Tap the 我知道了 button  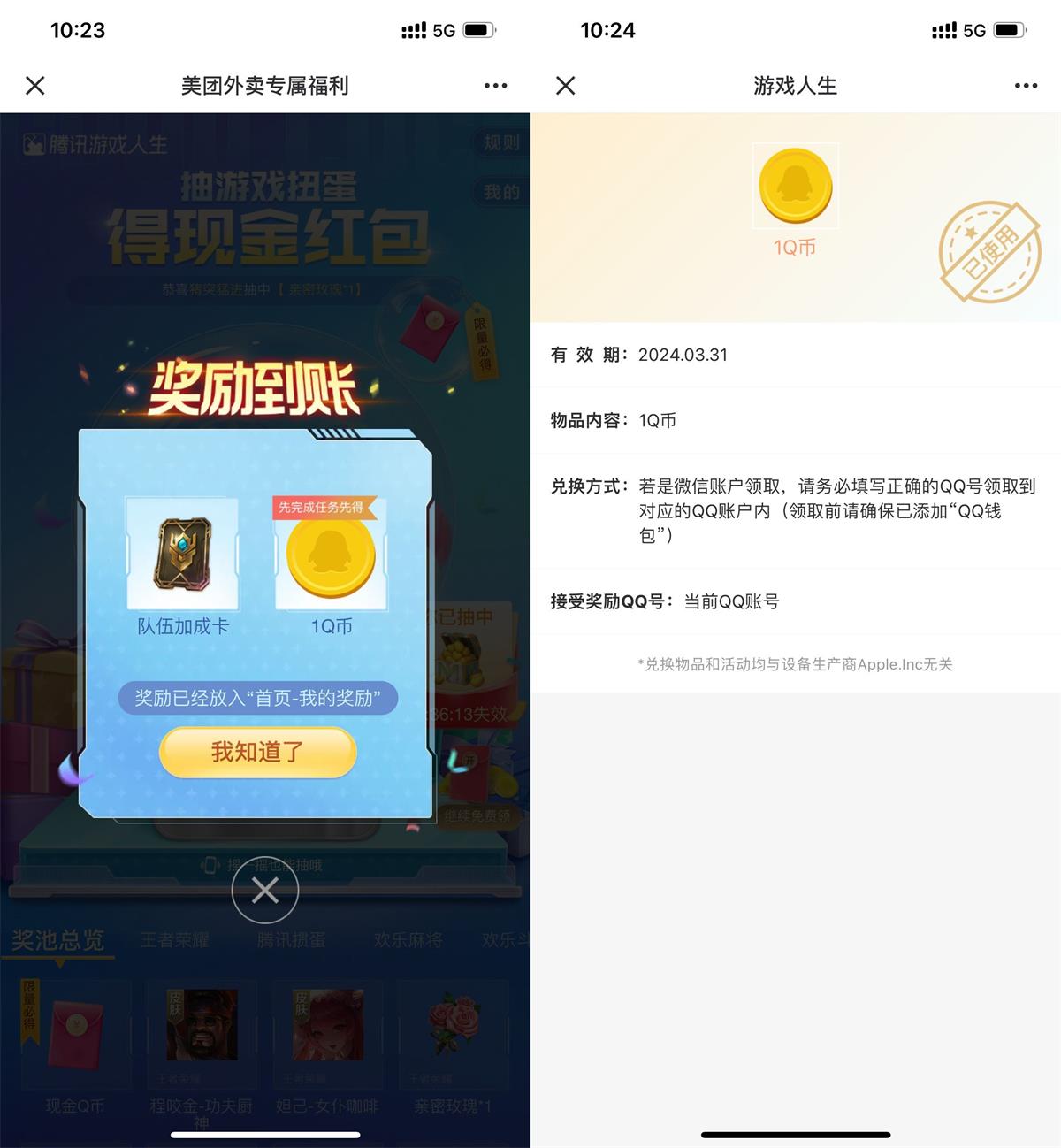click(257, 752)
